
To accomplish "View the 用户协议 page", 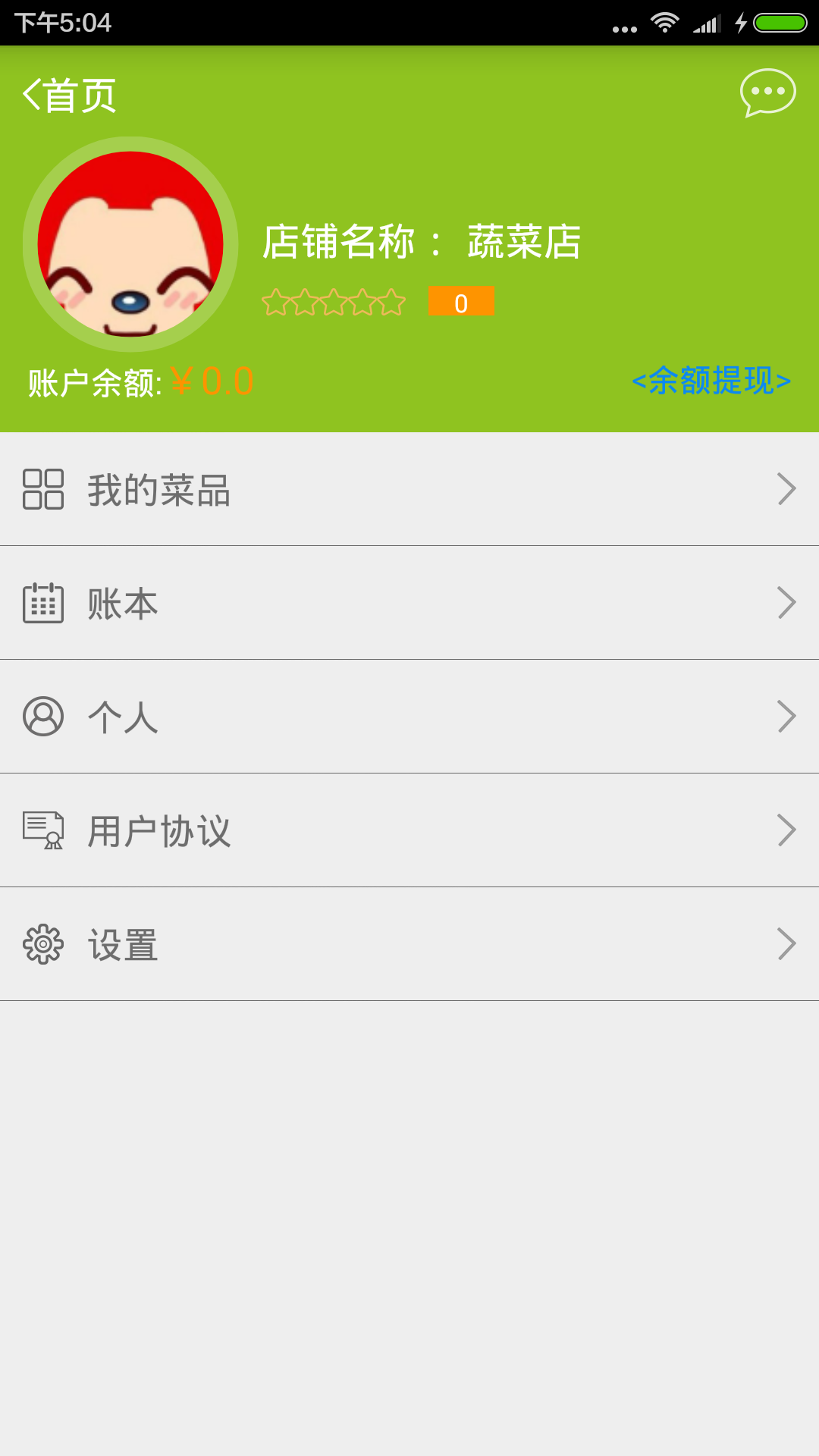I will point(409,830).
